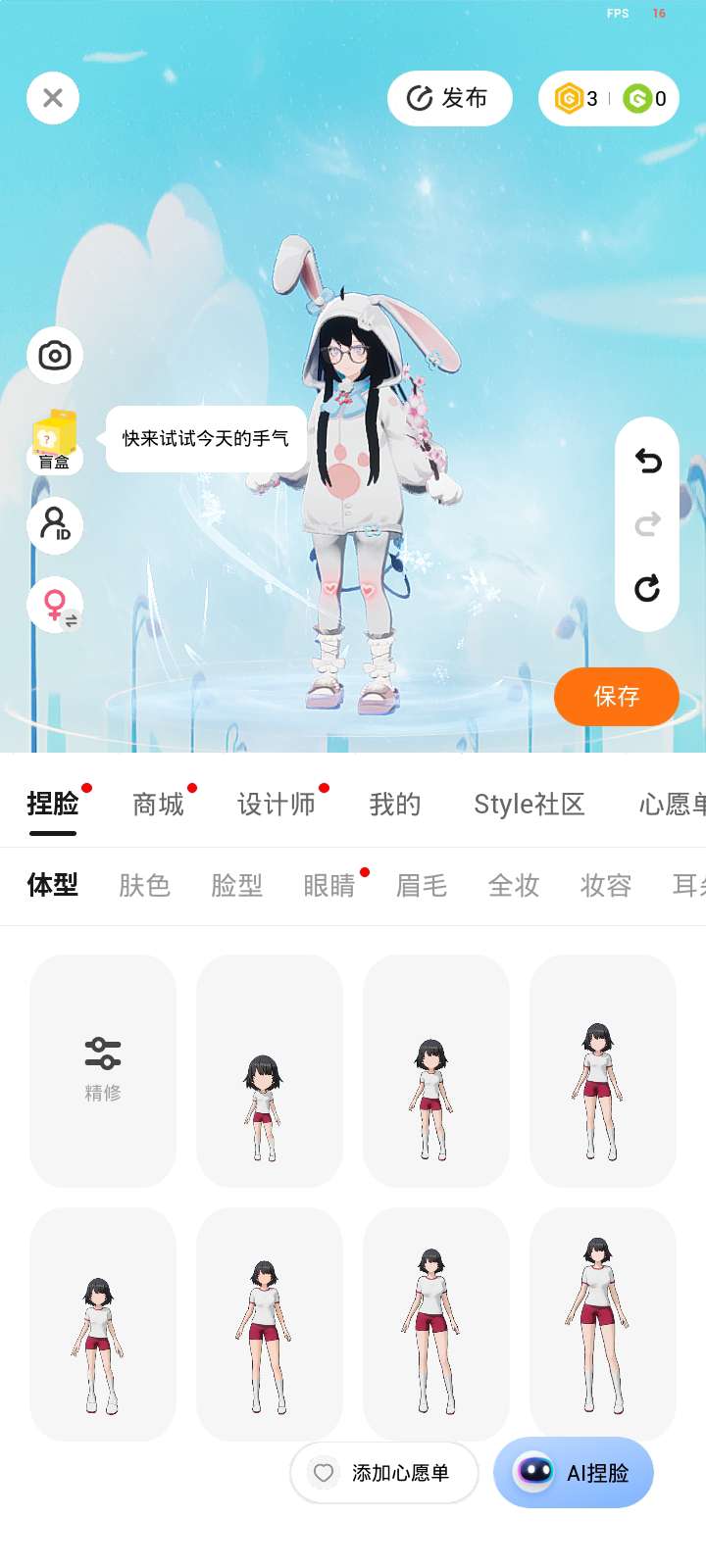The height and width of the screenshot is (1568, 706).
Task: Close the avatar editor
Action: pos(53,98)
